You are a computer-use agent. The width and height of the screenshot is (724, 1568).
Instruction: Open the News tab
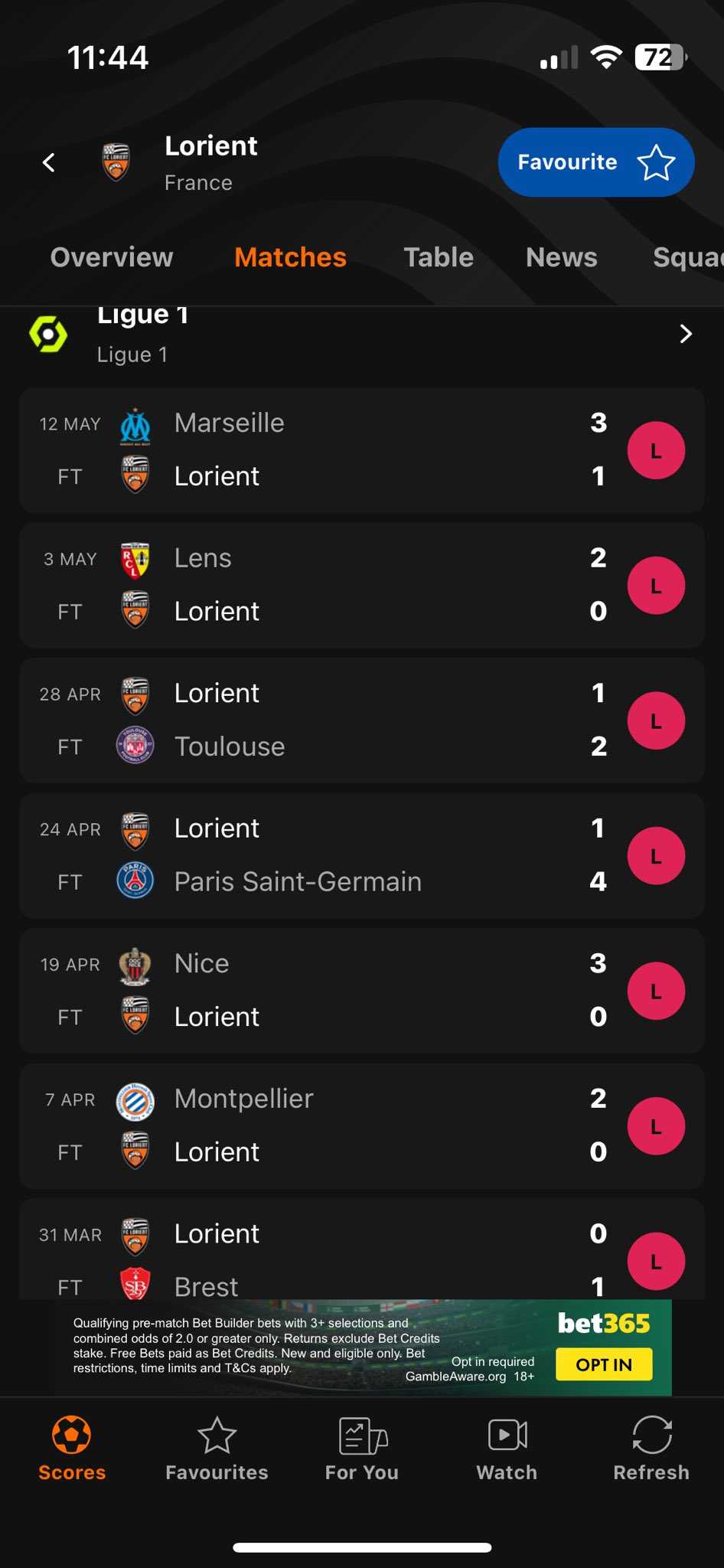(561, 257)
